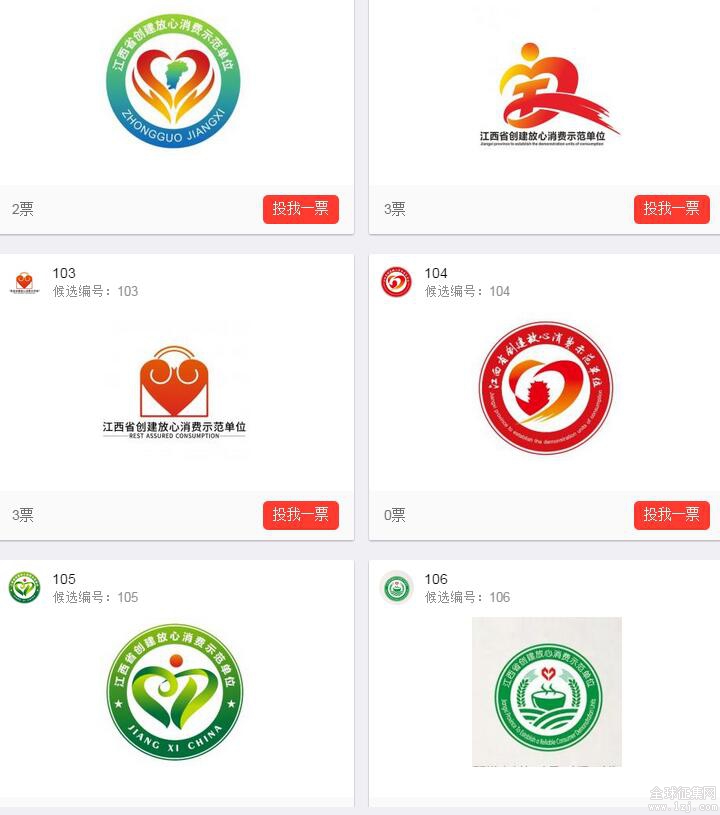Tap candidate 105's small avatar
The height and width of the screenshot is (815, 720).
coord(24,588)
